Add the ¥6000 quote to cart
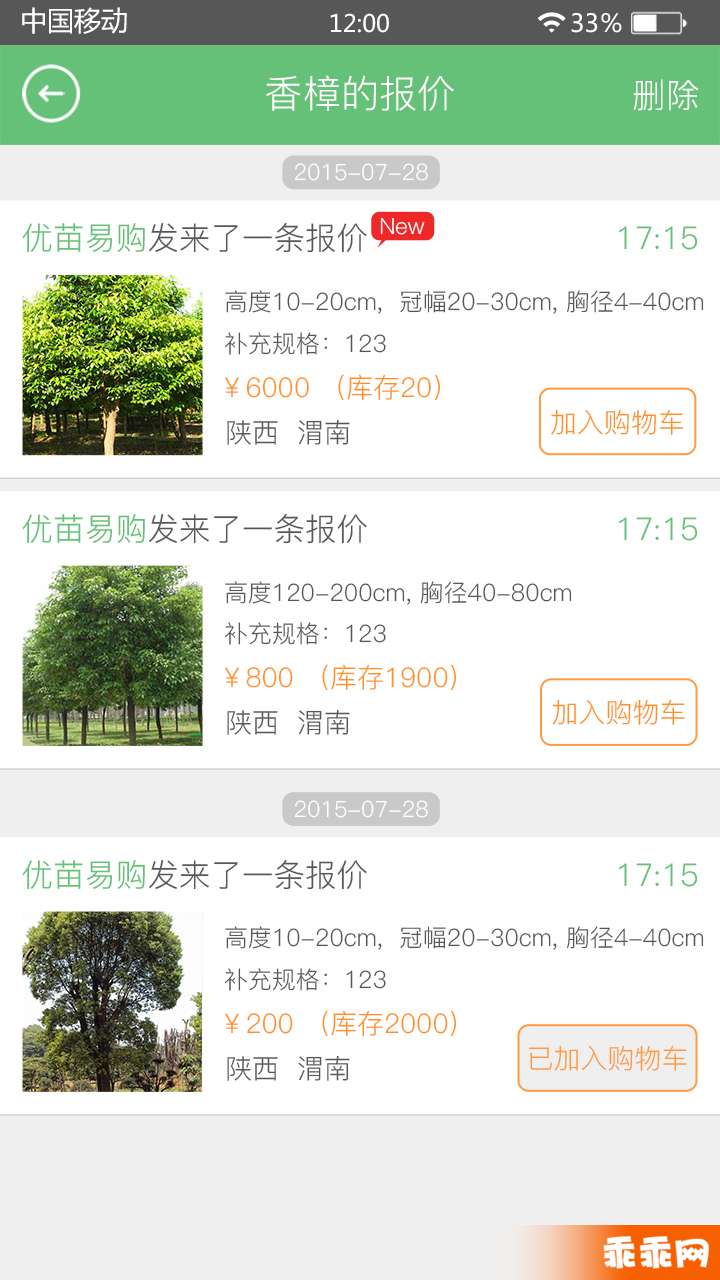Screen dimensions: 720x1280 point(617,422)
